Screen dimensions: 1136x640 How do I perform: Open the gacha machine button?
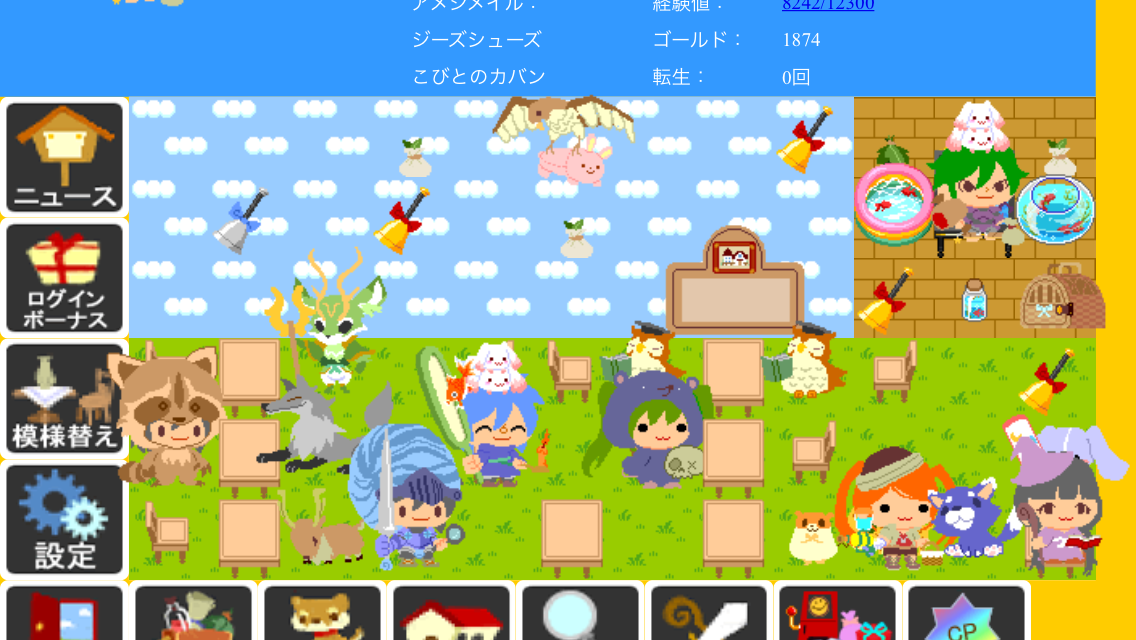[x=838, y=612]
